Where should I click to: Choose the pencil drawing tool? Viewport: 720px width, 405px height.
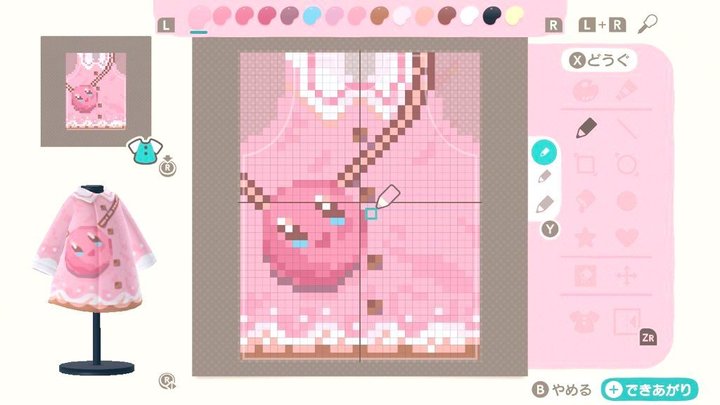pyautogui.click(x=585, y=127)
